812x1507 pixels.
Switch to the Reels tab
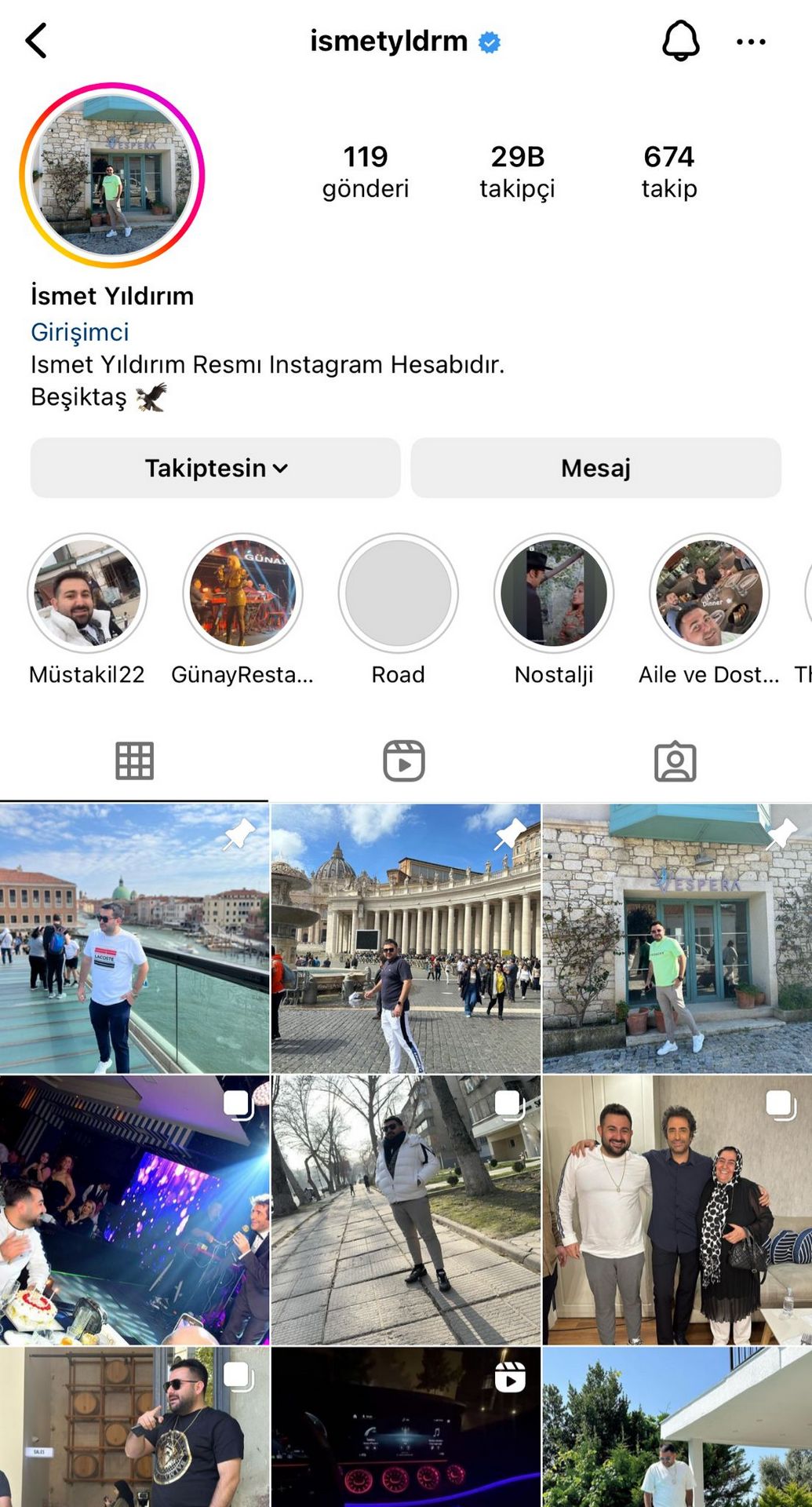(404, 761)
